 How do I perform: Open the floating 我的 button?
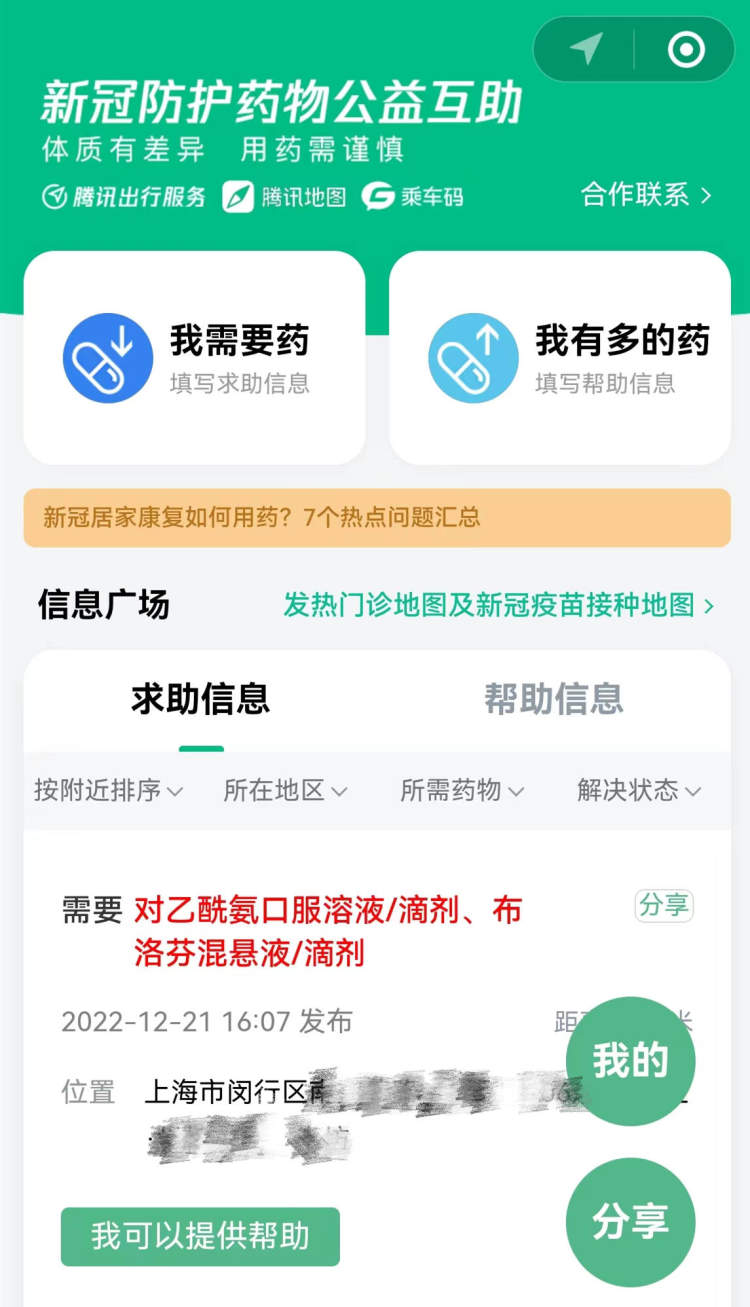click(x=630, y=1061)
